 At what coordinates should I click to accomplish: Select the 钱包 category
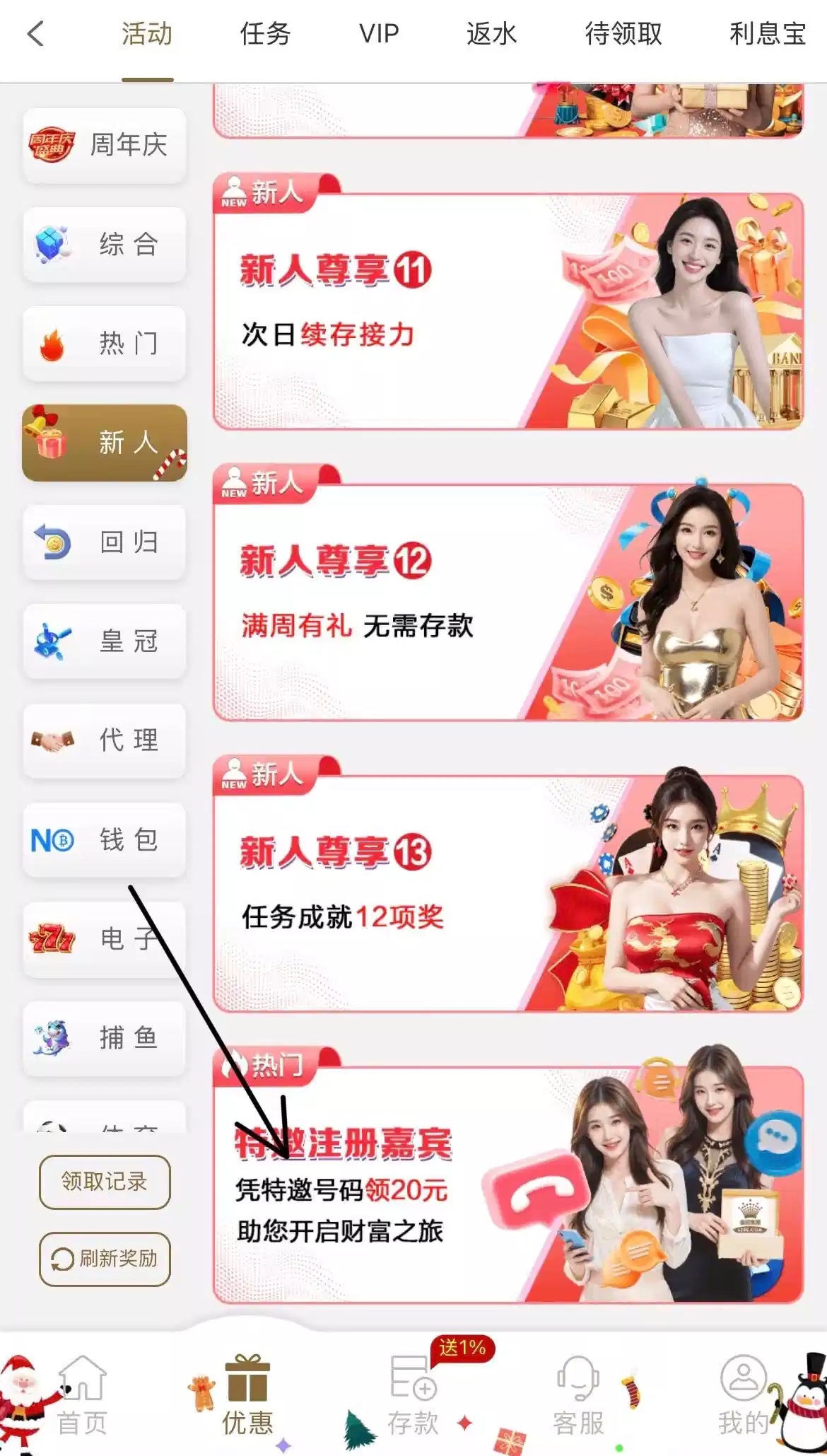[105, 840]
